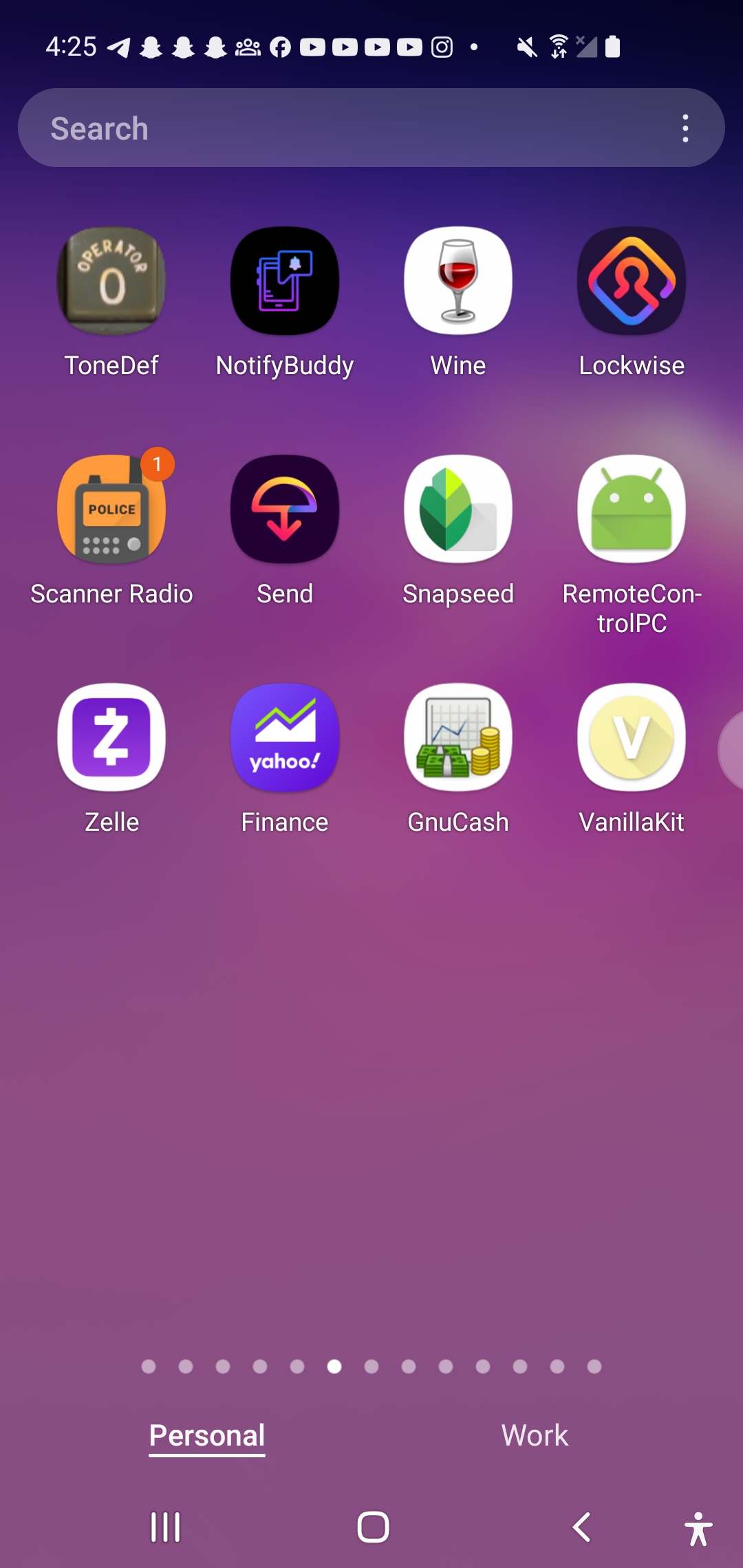Open Lockwise password manager

pos(632,281)
